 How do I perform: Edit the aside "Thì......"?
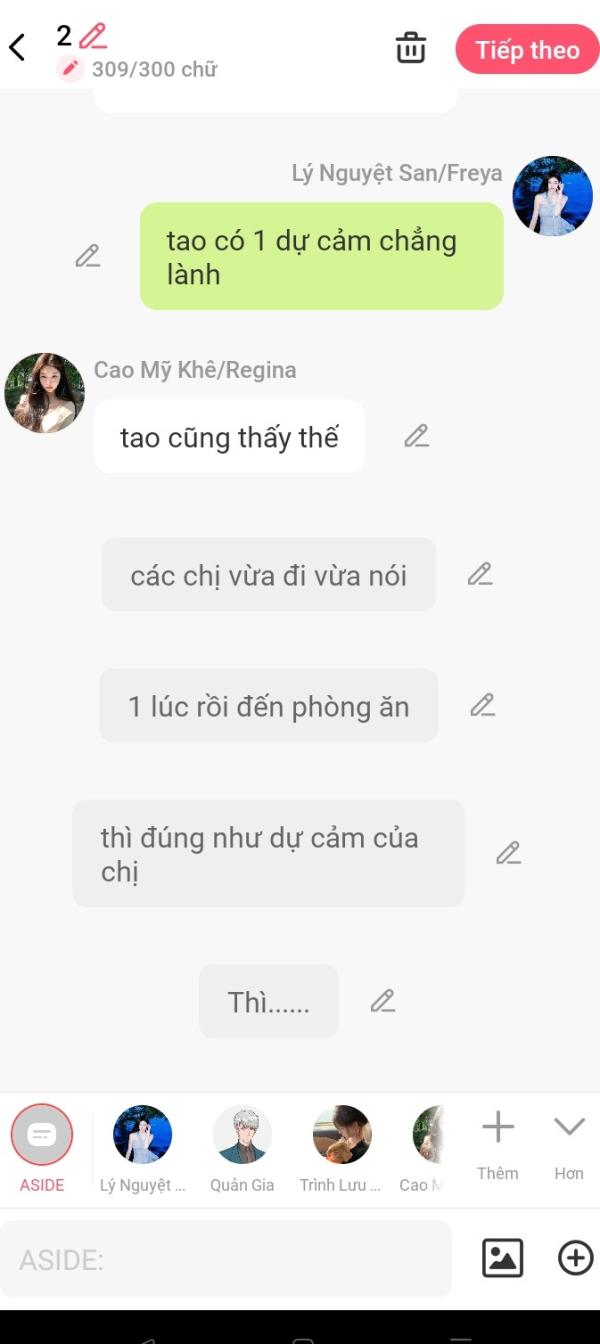(383, 1001)
